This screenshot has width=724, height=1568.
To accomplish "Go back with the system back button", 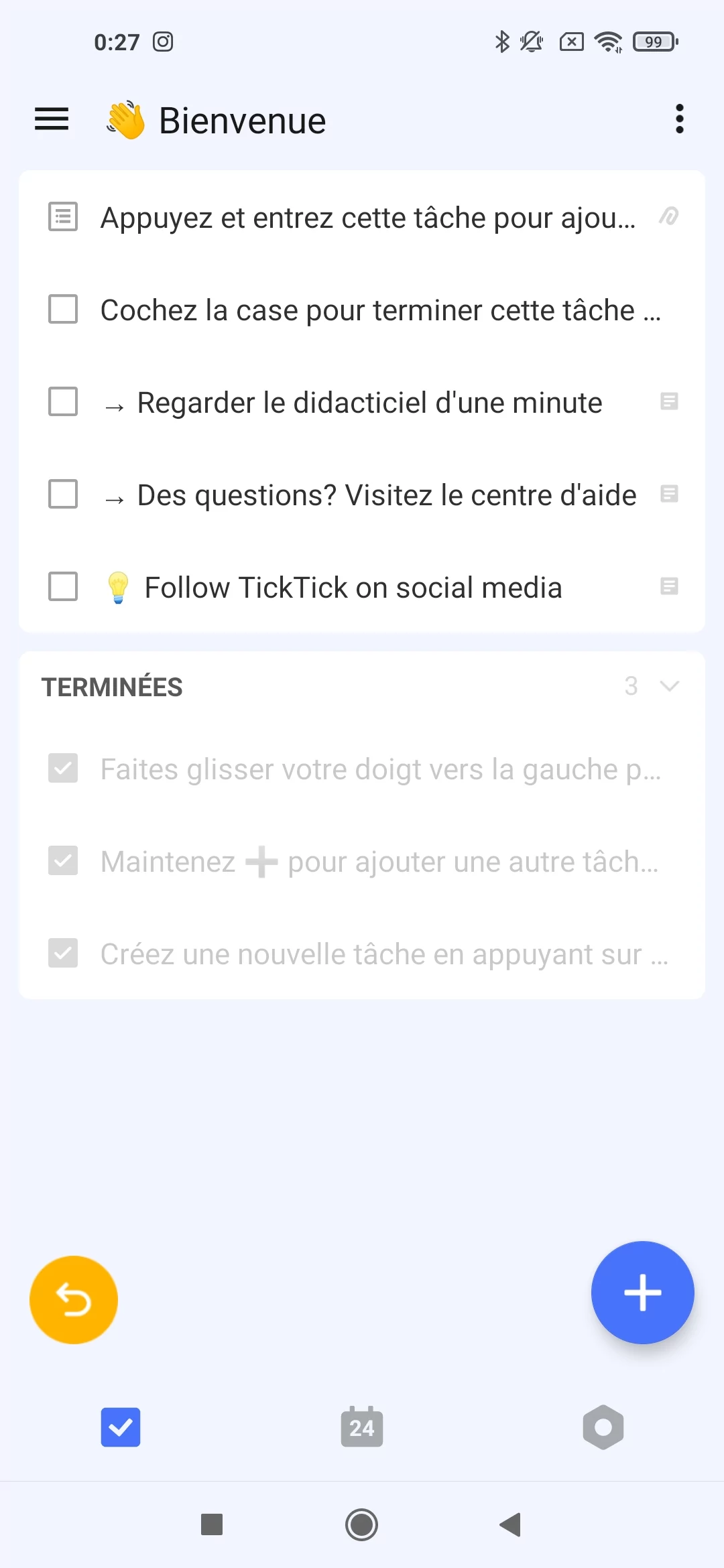I will click(x=511, y=1524).
